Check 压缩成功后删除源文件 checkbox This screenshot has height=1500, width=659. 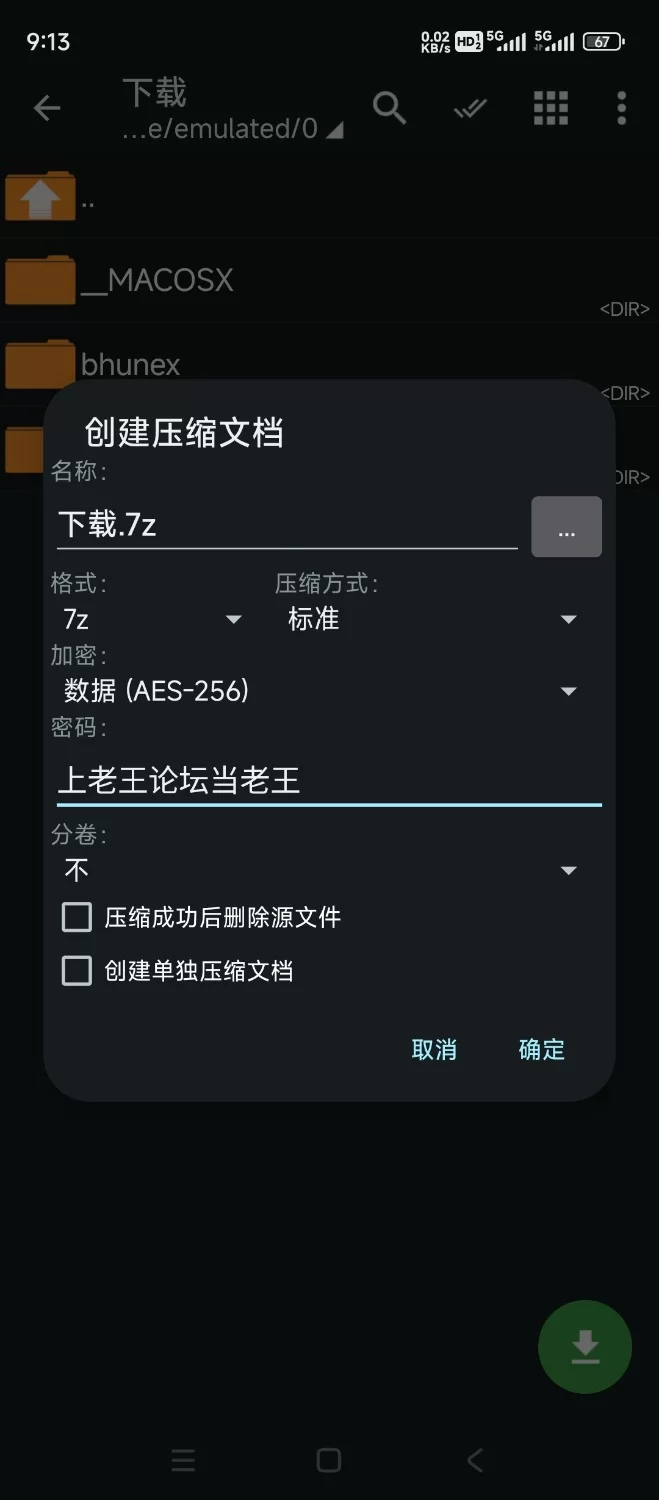(77, 917)
